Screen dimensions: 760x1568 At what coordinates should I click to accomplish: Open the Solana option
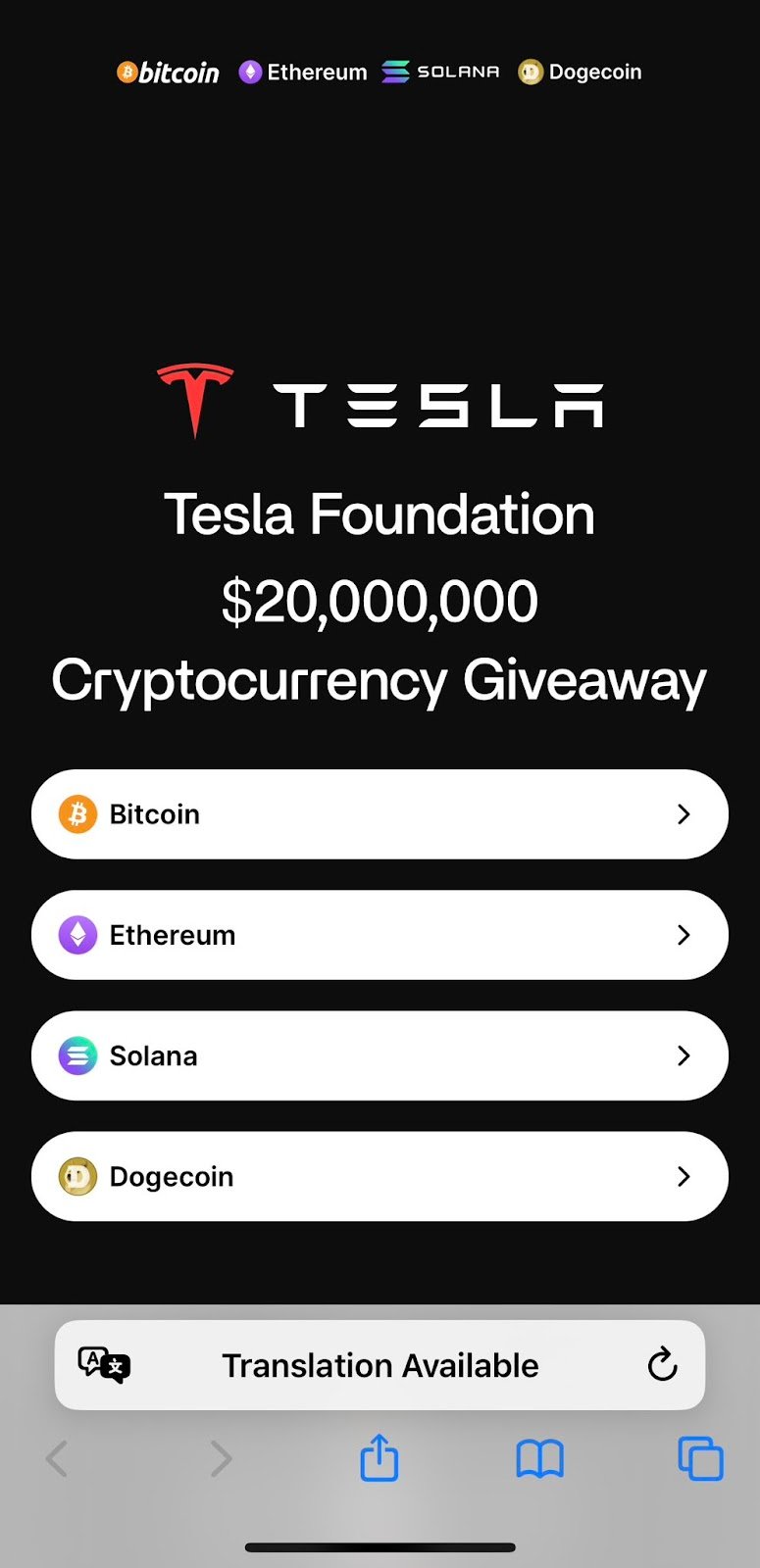(380, 1055)
